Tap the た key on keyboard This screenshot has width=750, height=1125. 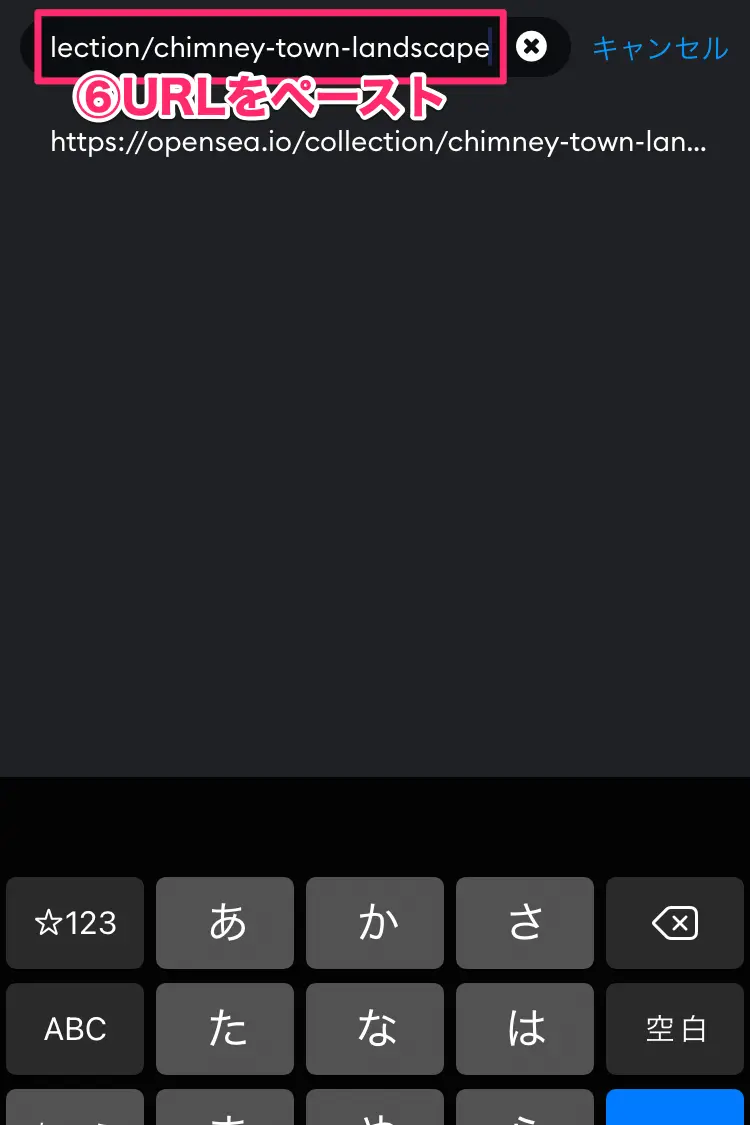tap(225, 1029)
